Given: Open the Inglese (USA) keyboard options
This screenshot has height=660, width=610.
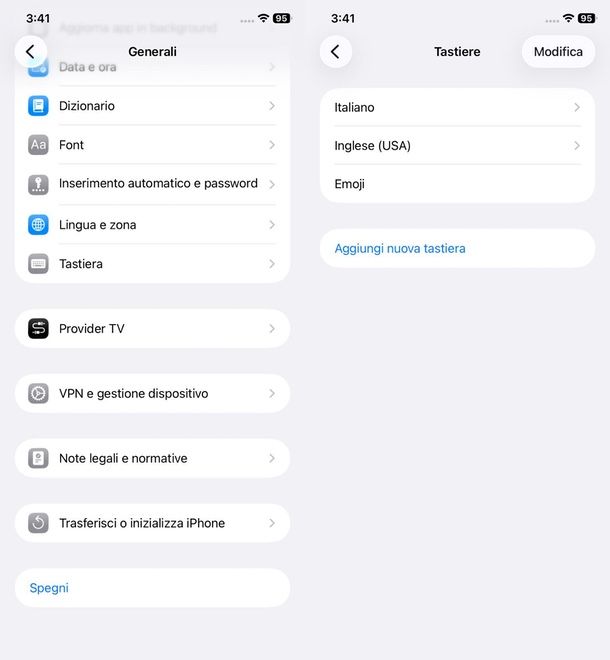Looking at the screenshot, I should pos(456,146).
